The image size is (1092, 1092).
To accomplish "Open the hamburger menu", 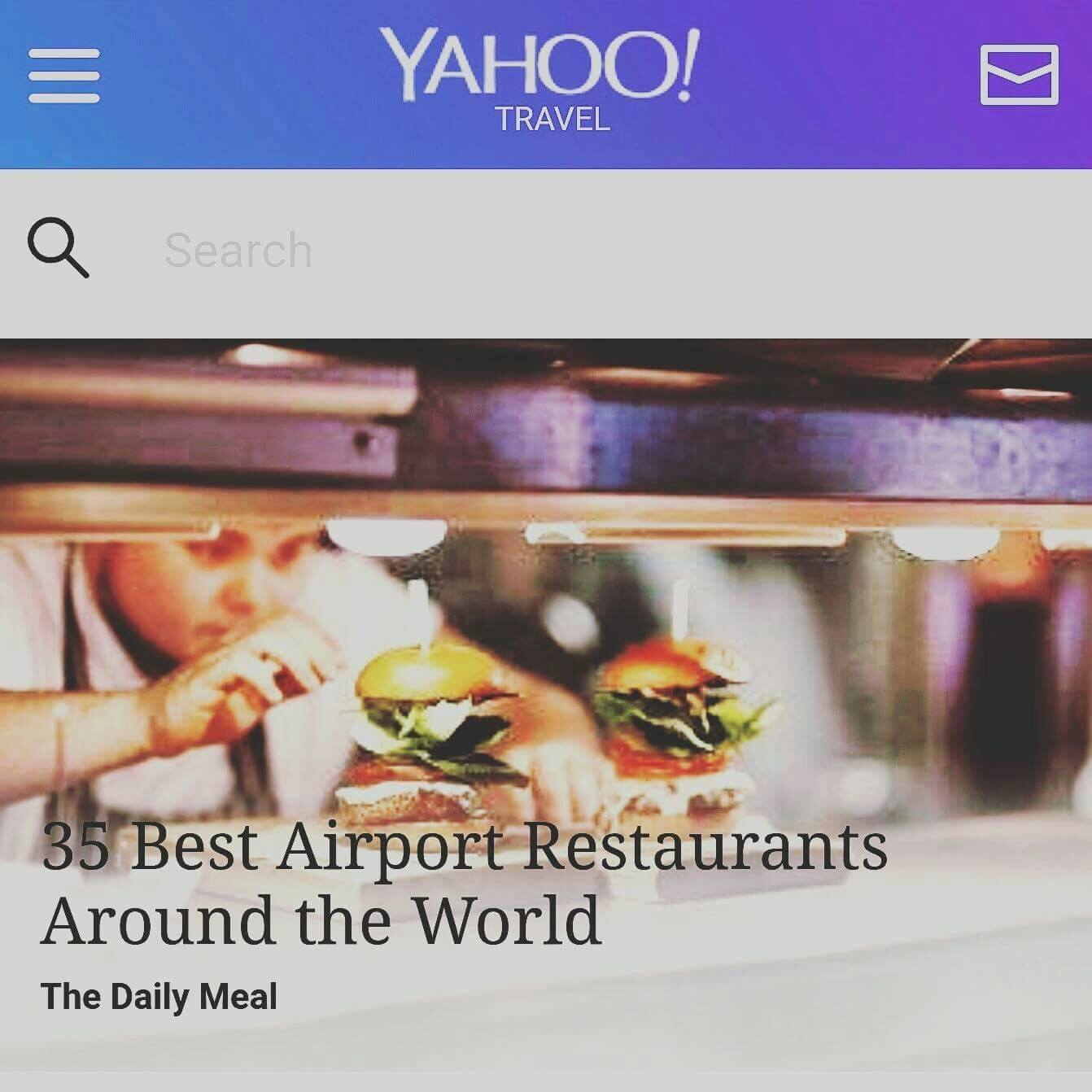I will coord(63,76).
